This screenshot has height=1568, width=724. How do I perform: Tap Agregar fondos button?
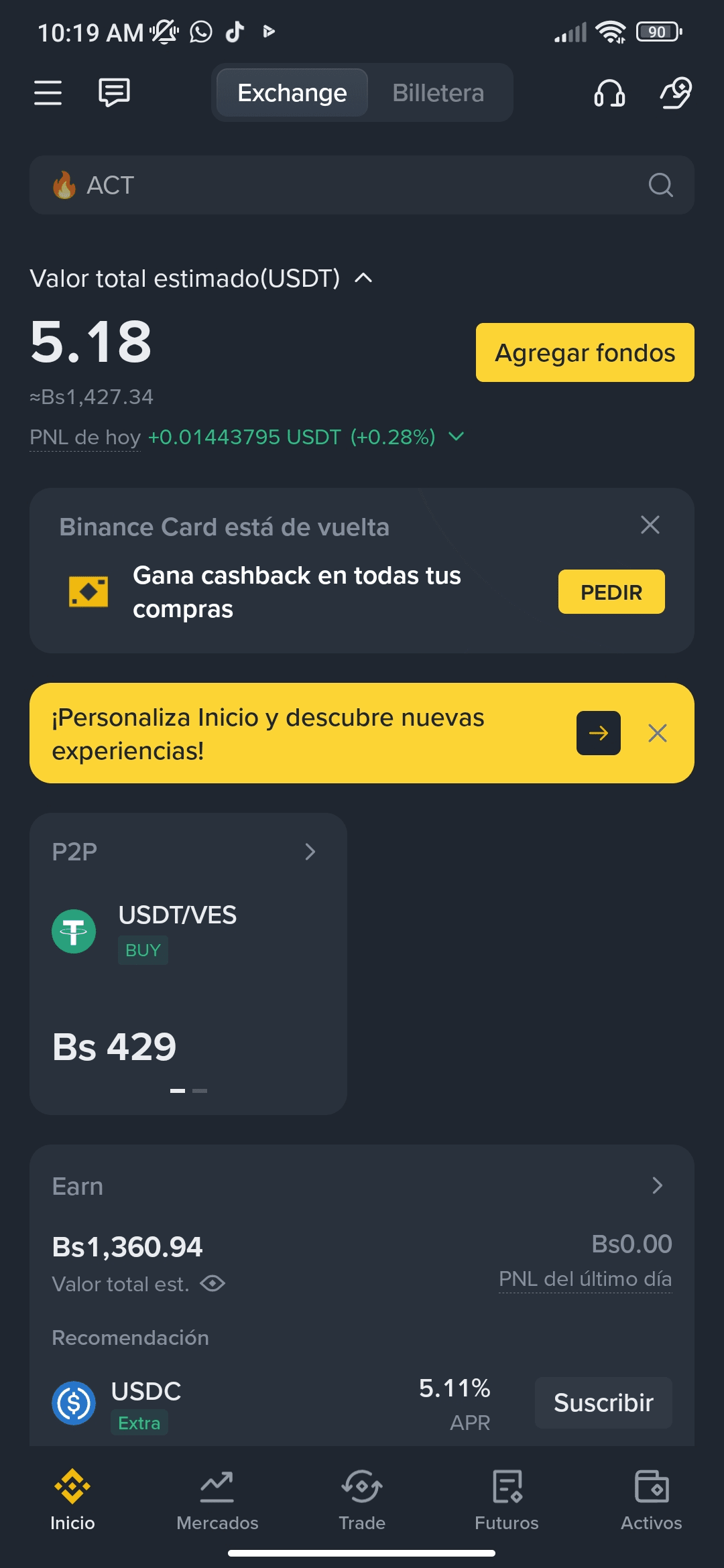585,352
